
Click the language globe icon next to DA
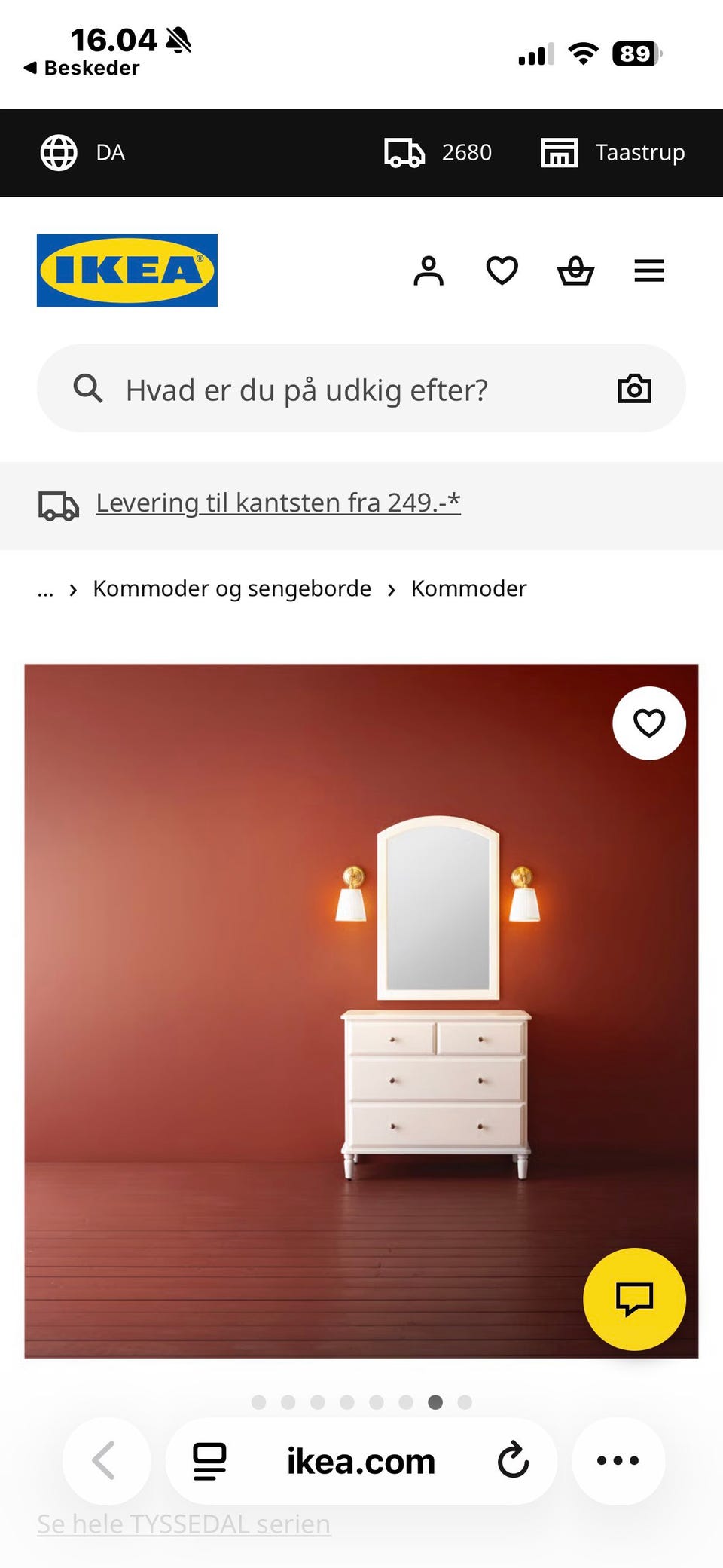pos(59,152)
